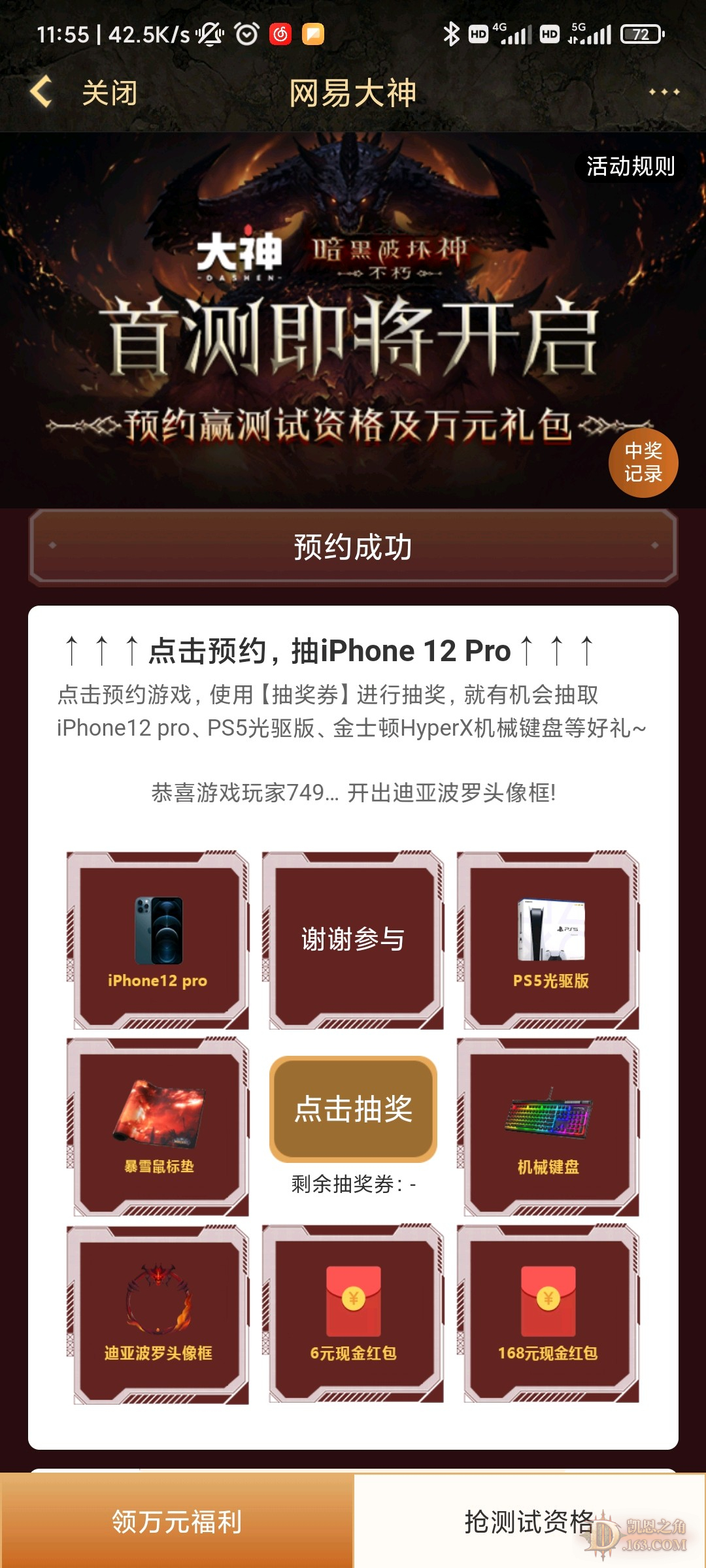Screen dimensions: 706x1568
Task: Switch to the 抢测试资格 tab
Action: [x=528, y=1521]
